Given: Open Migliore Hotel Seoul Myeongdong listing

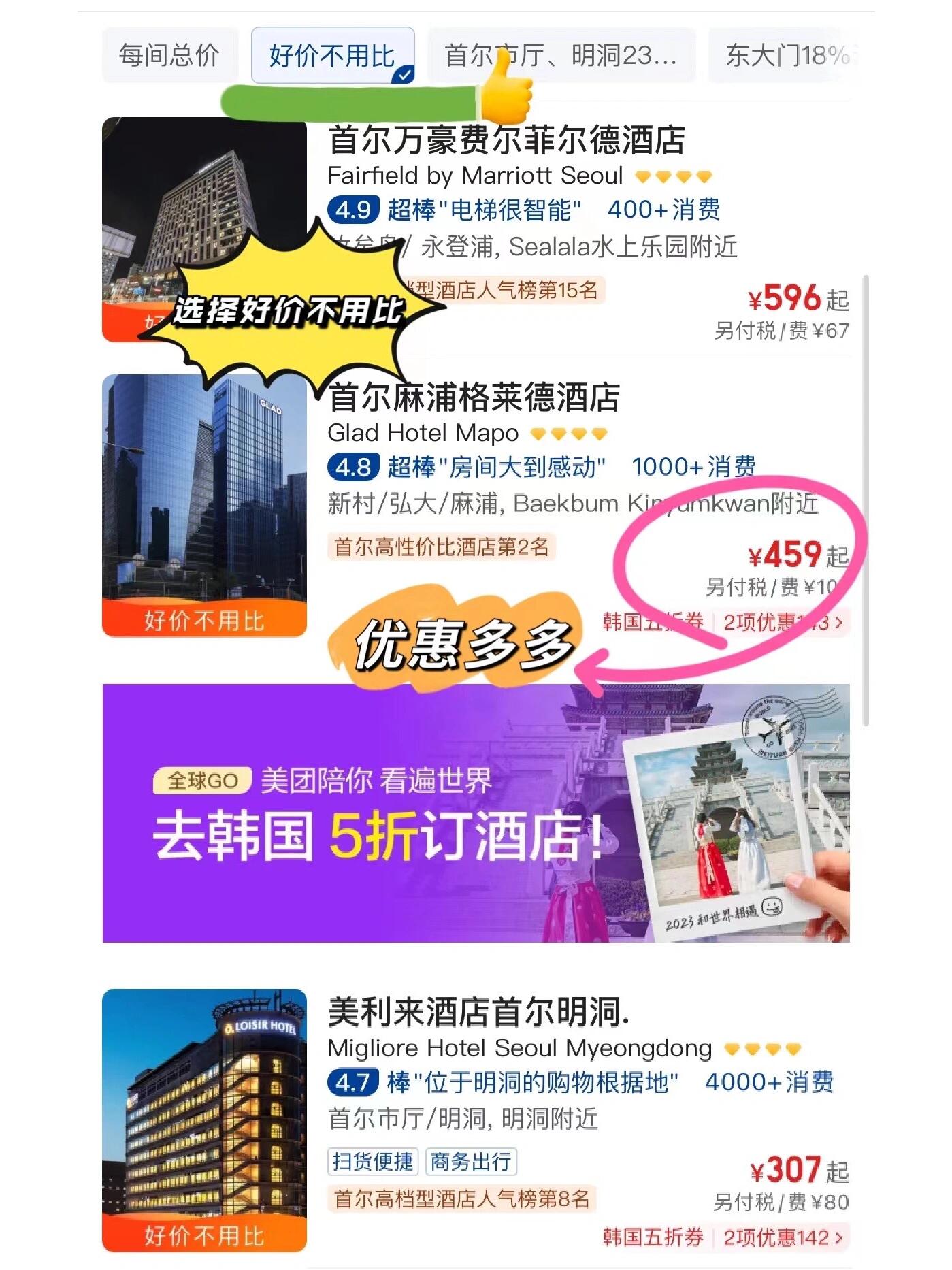Looking at the screenshot, I should coord(476,1120).
